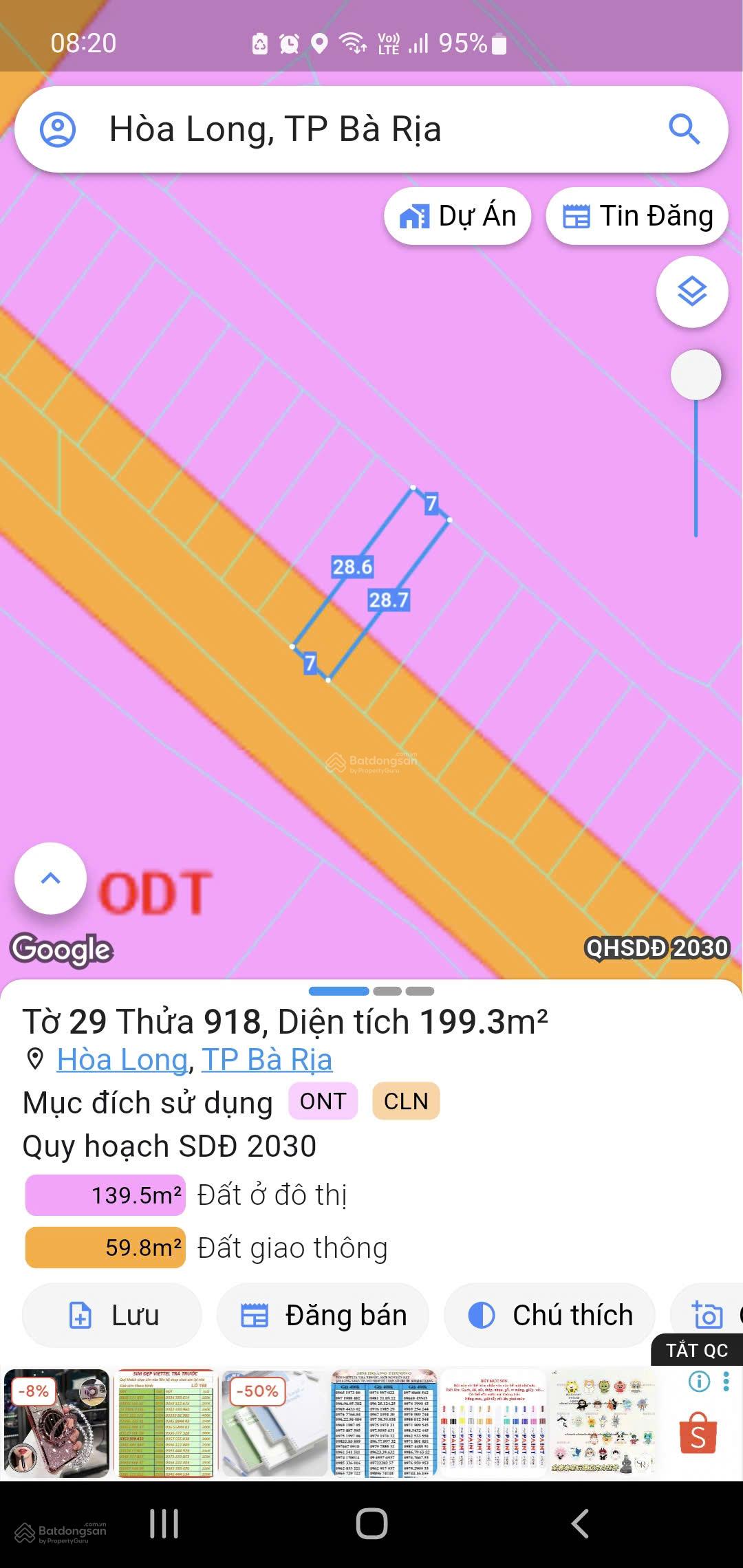Image resolution: width=743 pixels, height=1568 pixels.
Task: Tap the search magnifier icon
Action: click(x=684, y=129)
